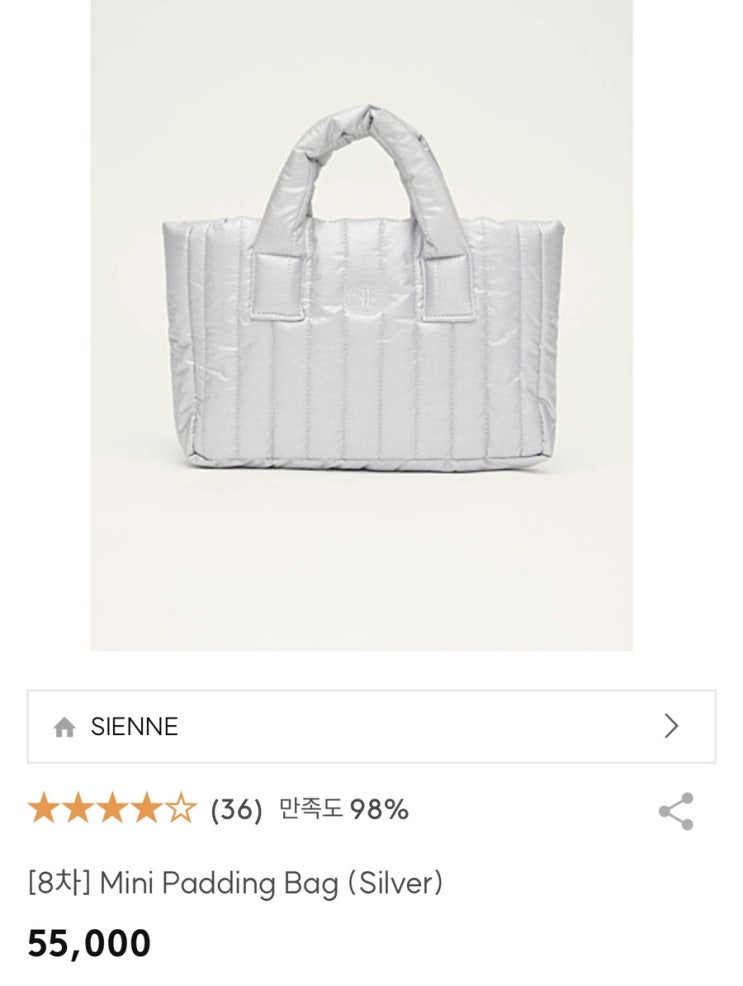Open the SIENNE brand store row
Image resolution: width=743 pixels, height=986 pixels.
371,727
